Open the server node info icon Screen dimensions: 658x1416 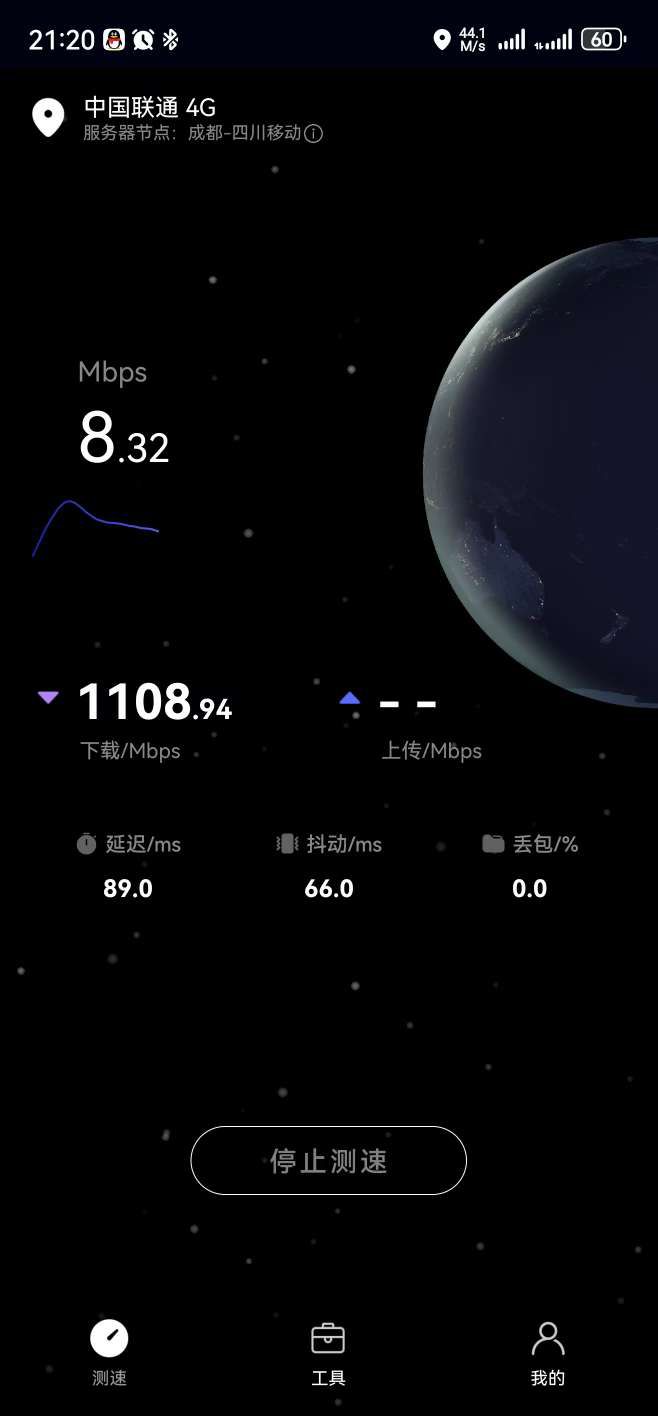(314, 134)
